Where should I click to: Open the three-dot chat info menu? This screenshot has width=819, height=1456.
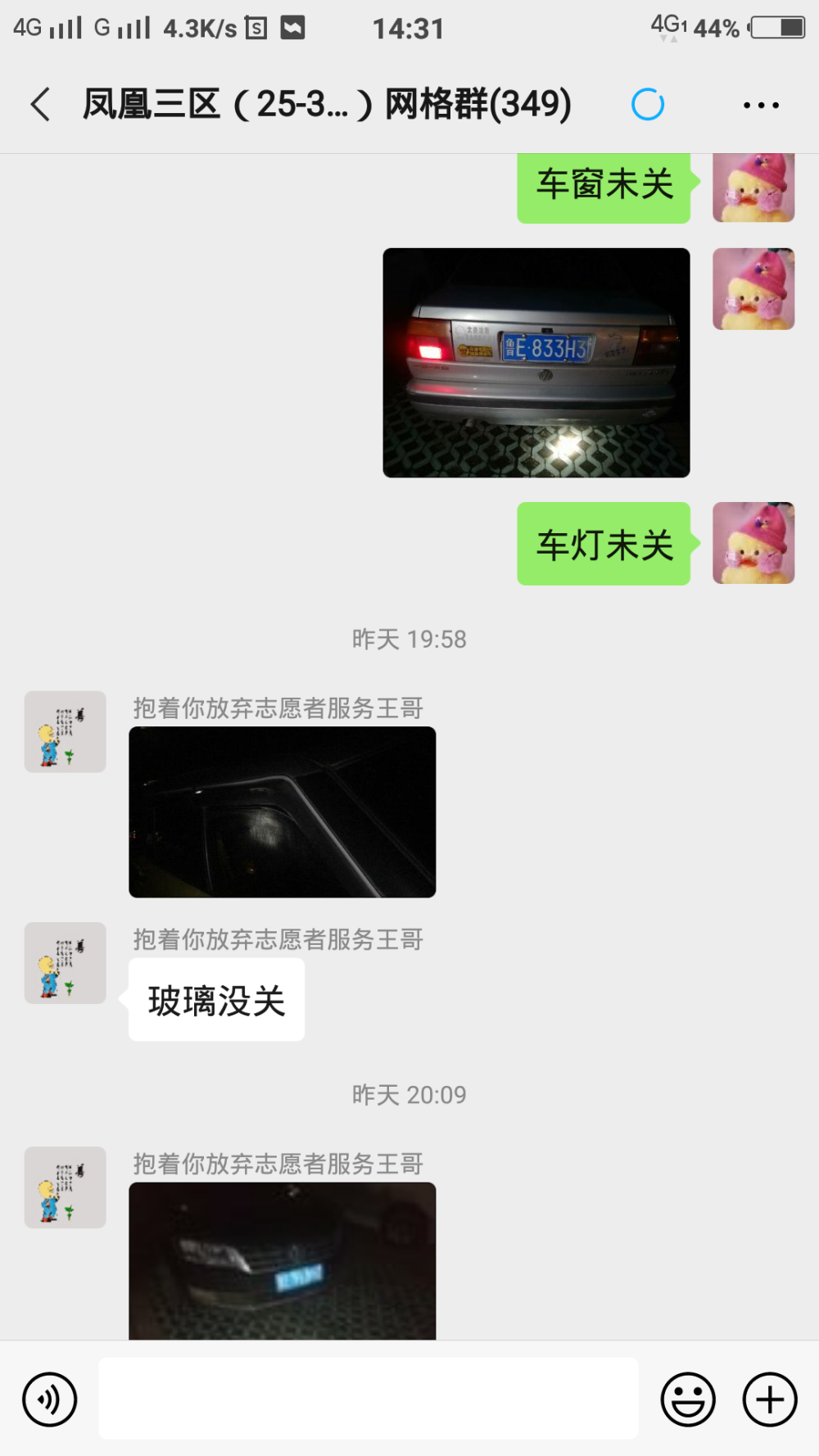click(761, 105)
